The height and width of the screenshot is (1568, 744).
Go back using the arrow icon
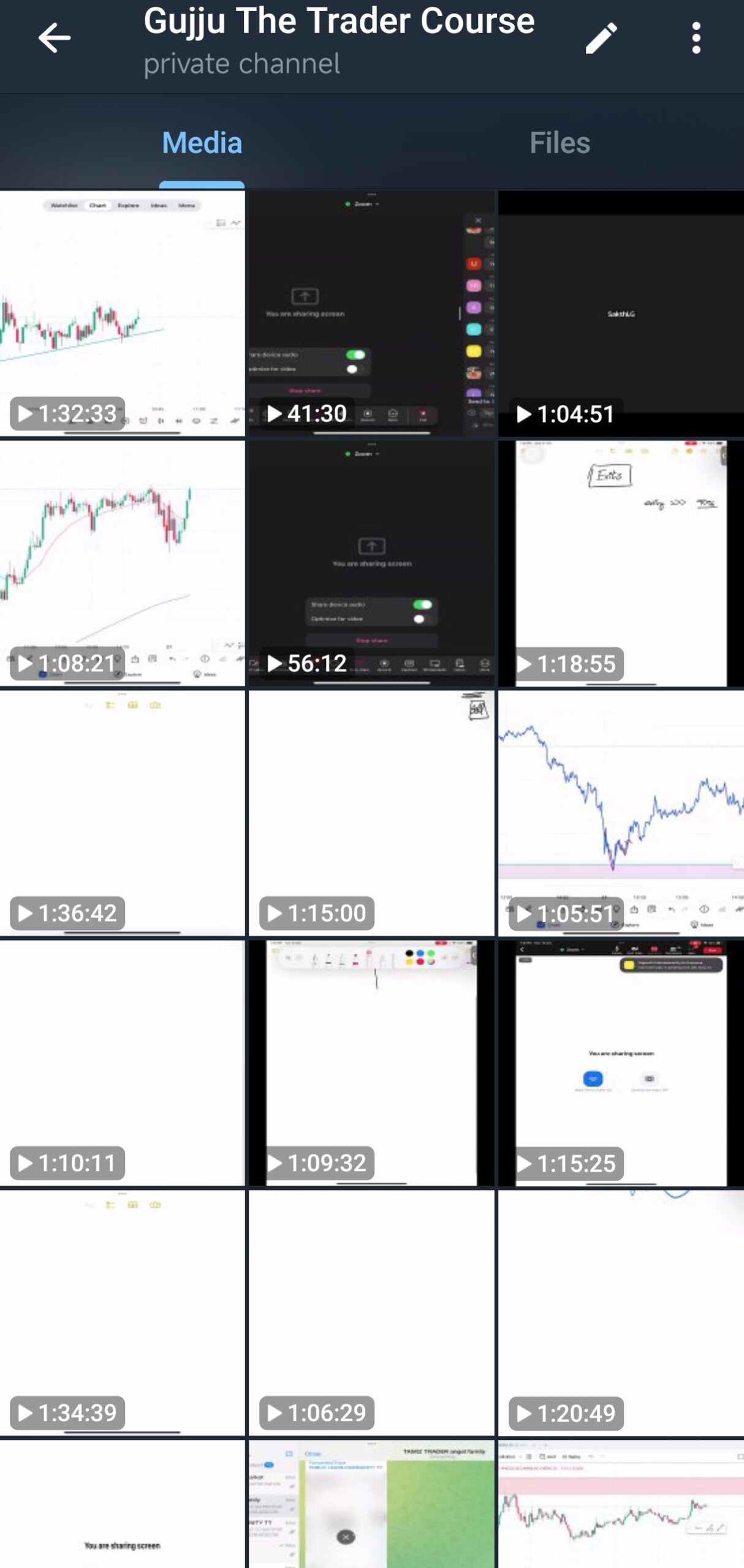(54, 38)
